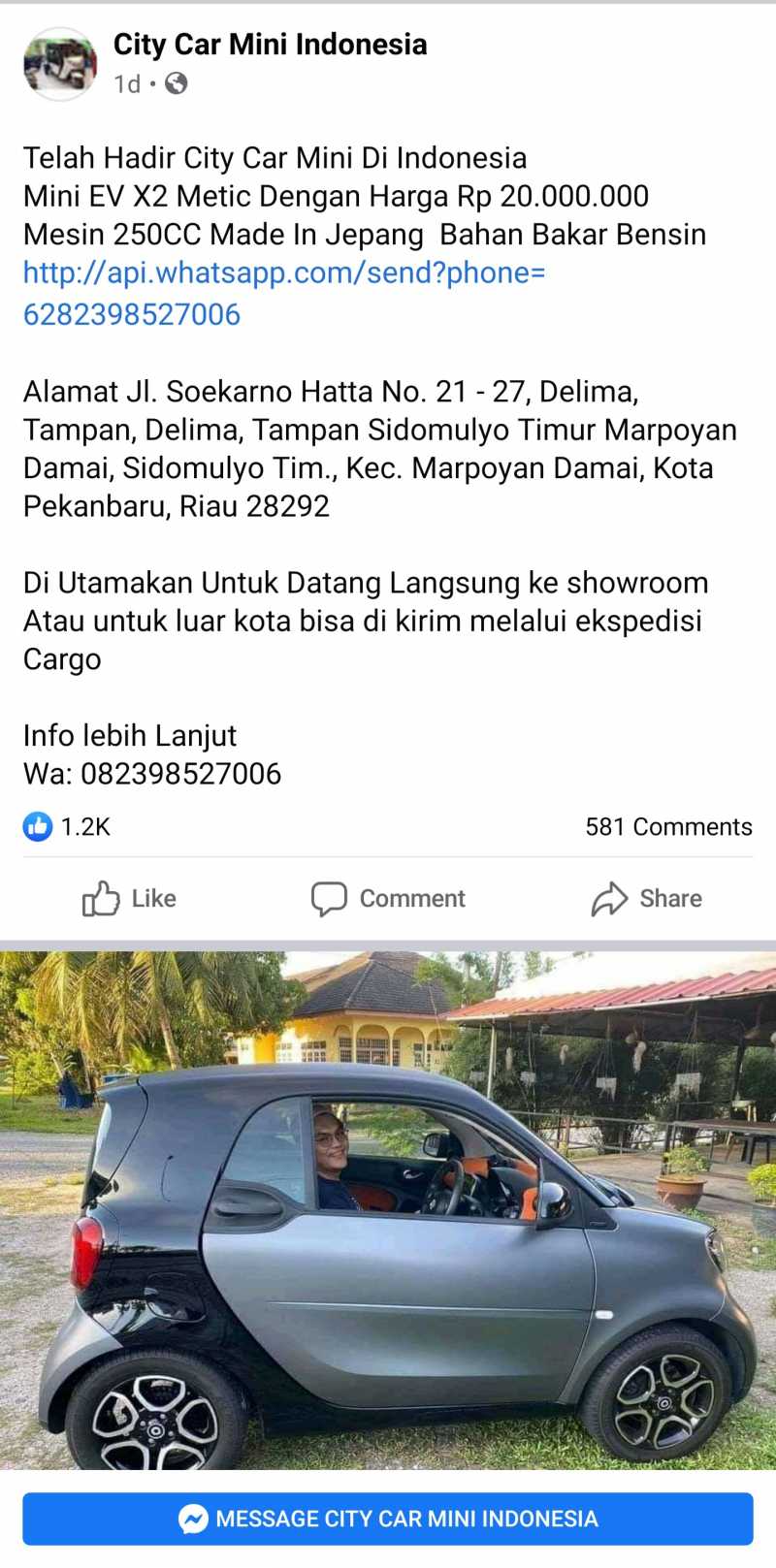
Task: Message City Car Mini Indonesia
Action: [388, 1519]
